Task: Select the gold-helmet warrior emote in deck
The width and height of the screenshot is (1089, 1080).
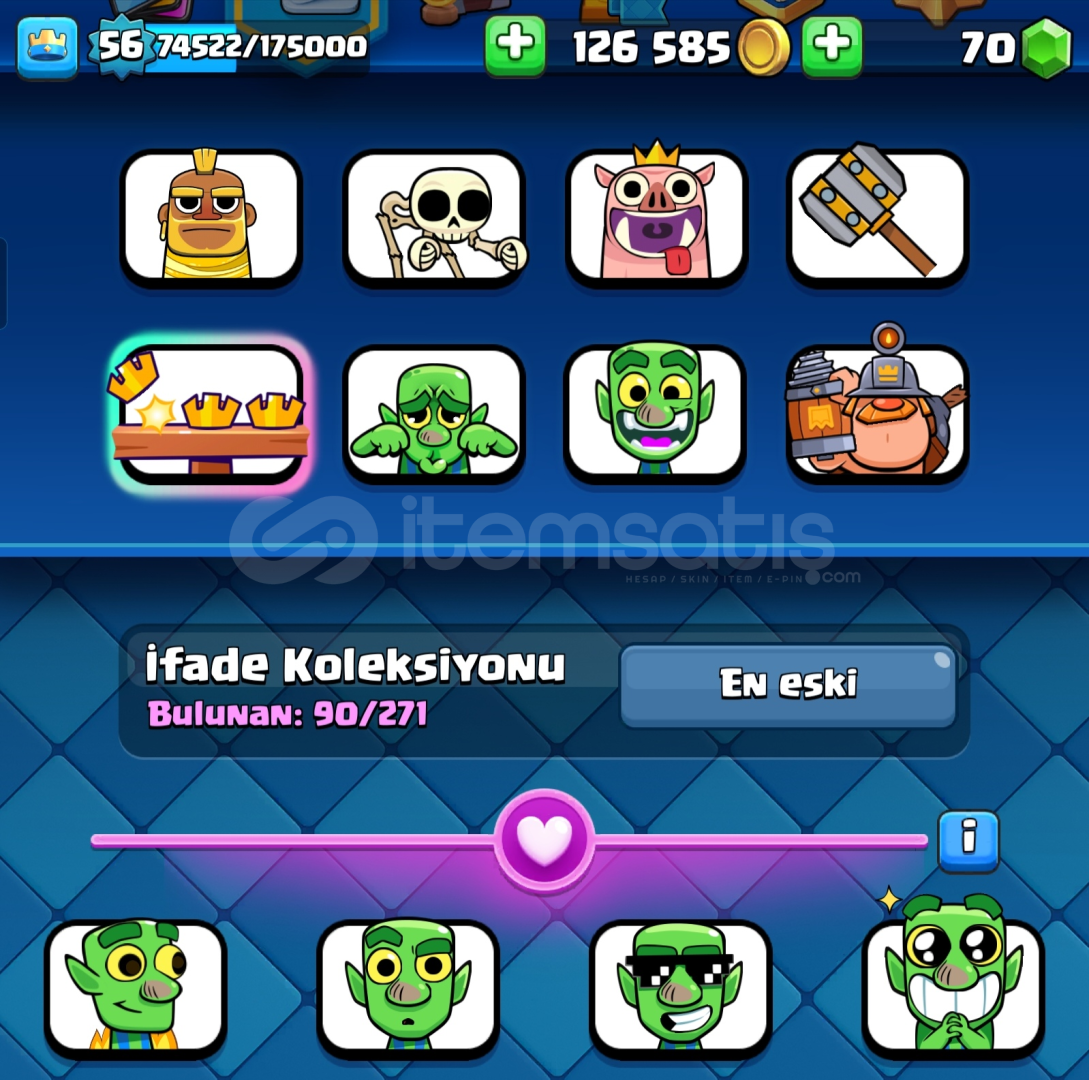Action: point(211,217)
